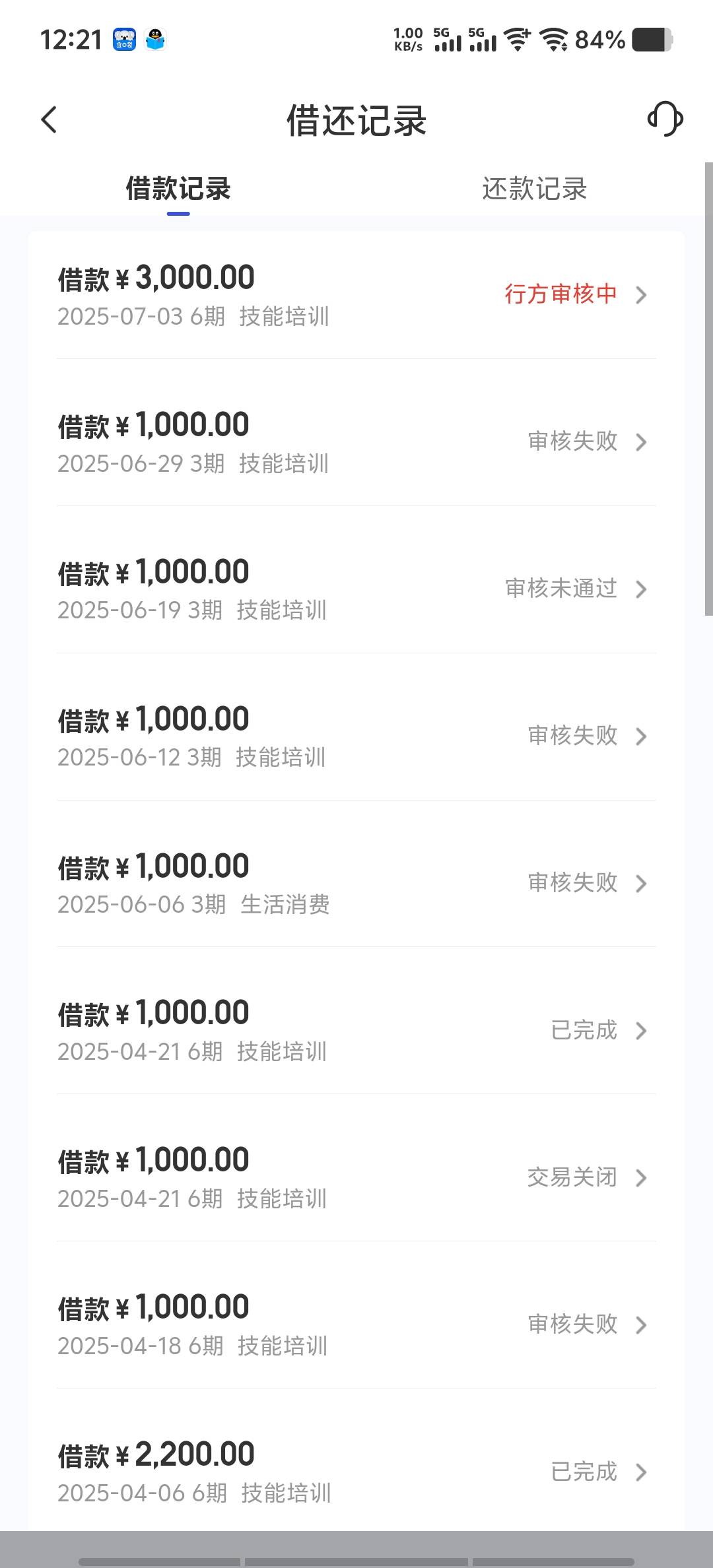View the 2025-04-18 loan with 审核失败

[x=356, y=1324]
